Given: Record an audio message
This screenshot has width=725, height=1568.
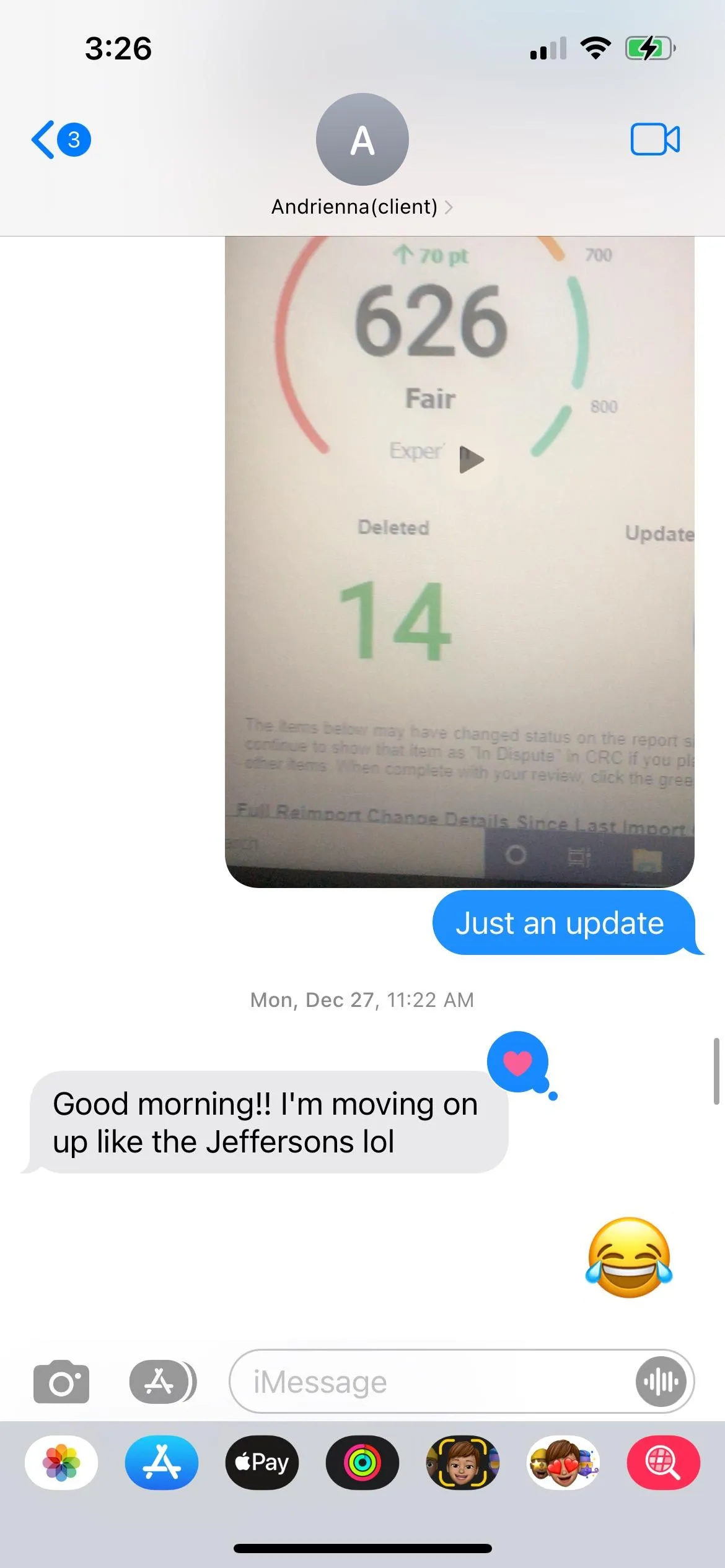Looking at the screenshot, I should pos(661,1382).
